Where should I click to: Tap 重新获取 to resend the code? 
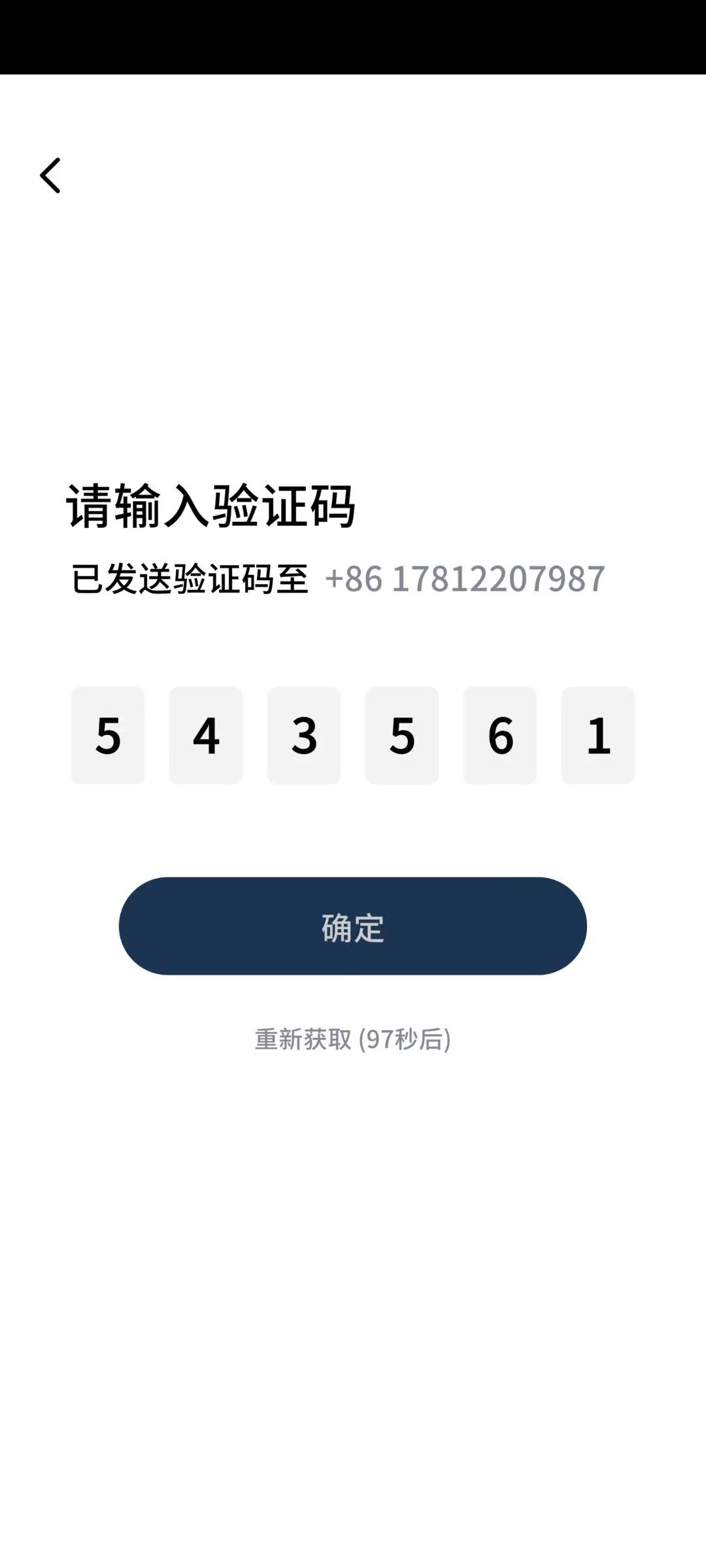[x=352, y=1039]
